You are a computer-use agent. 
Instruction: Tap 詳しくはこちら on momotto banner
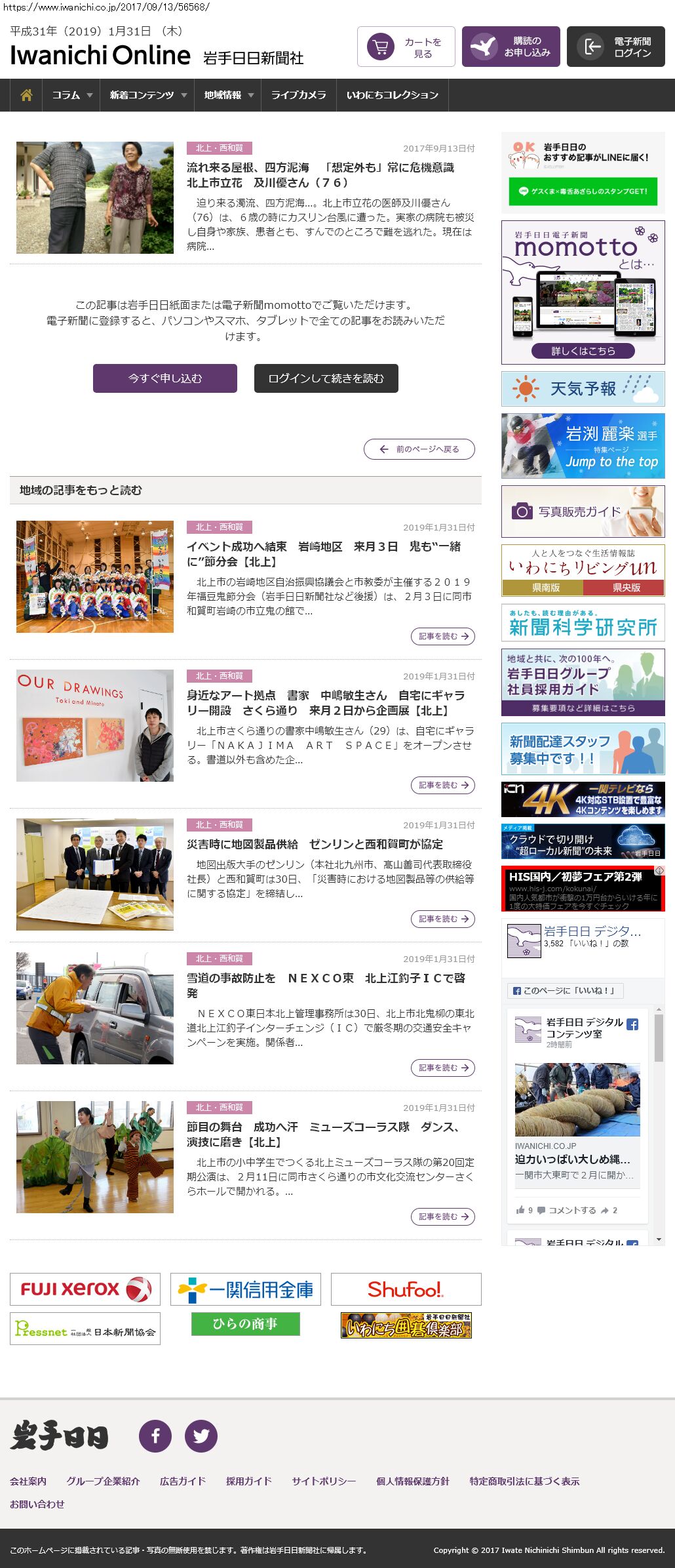(x=583, y=351)
